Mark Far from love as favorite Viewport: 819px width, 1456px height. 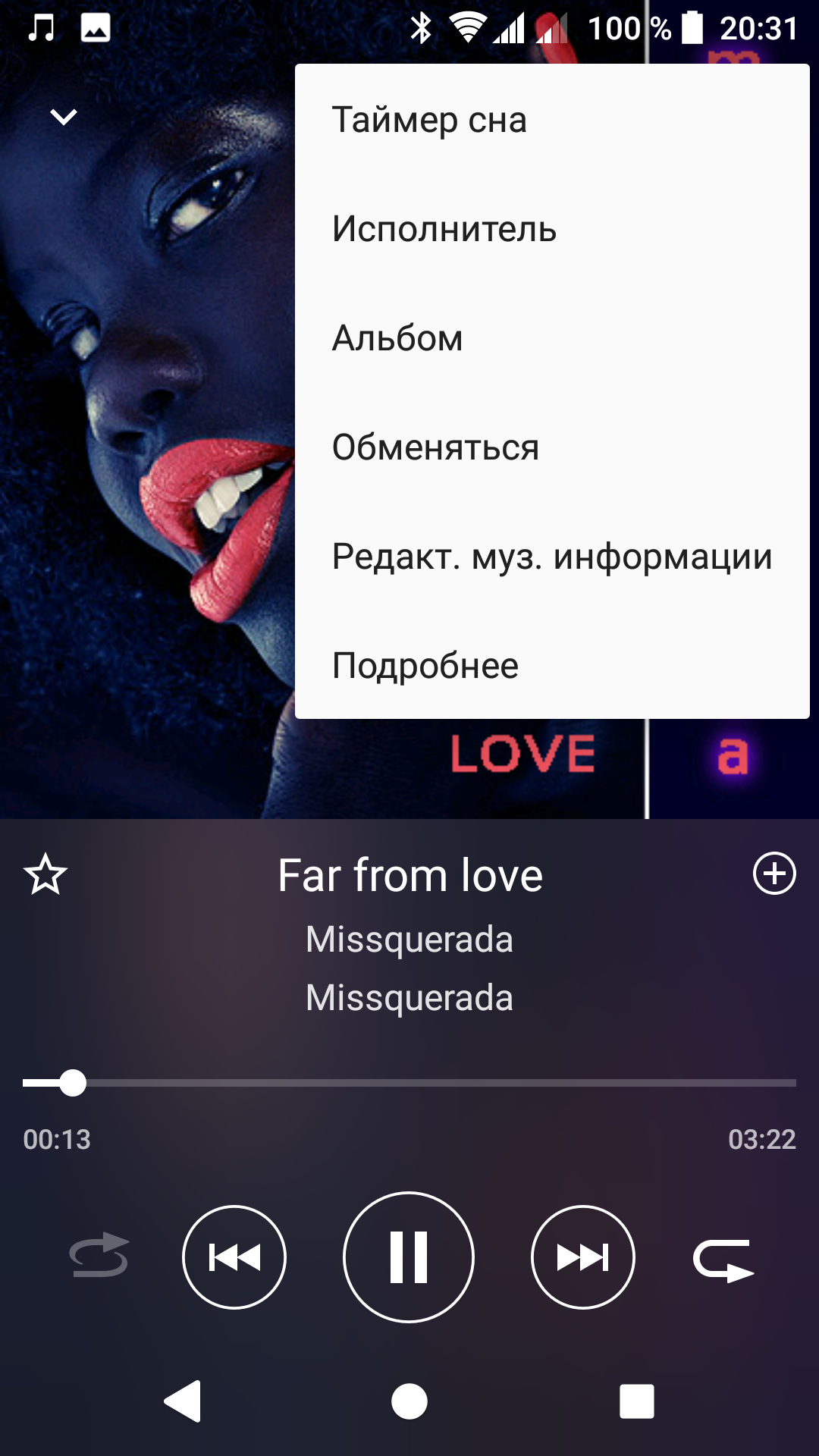click(45, 874)
